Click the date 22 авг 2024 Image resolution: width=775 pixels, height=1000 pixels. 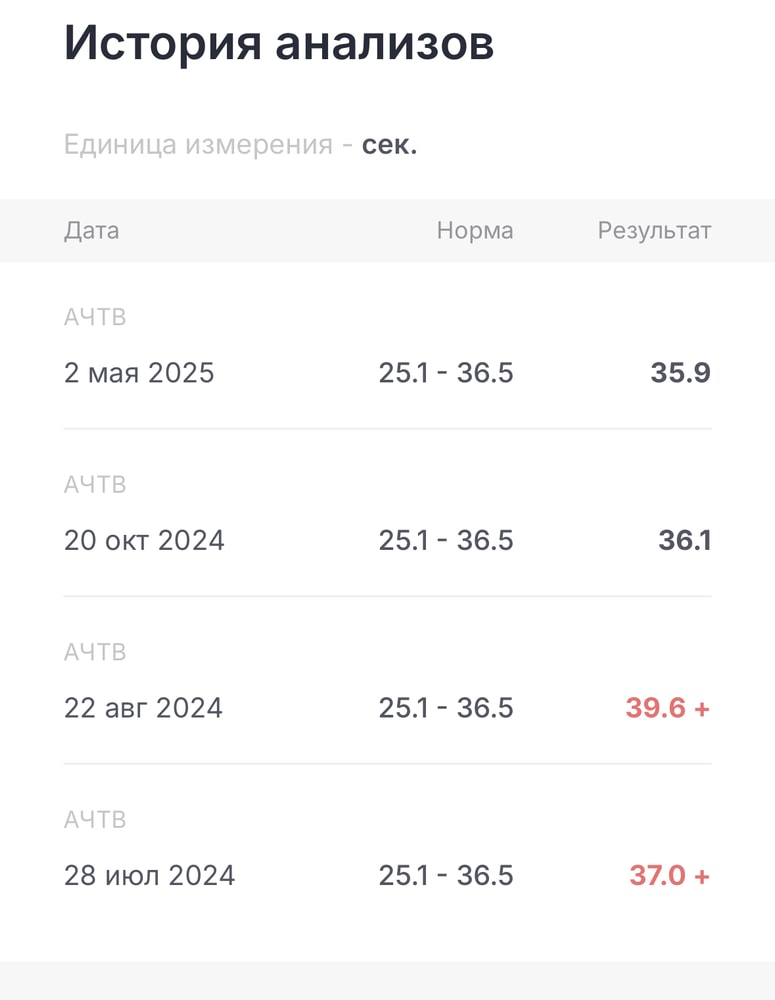[x=143, y=707]
